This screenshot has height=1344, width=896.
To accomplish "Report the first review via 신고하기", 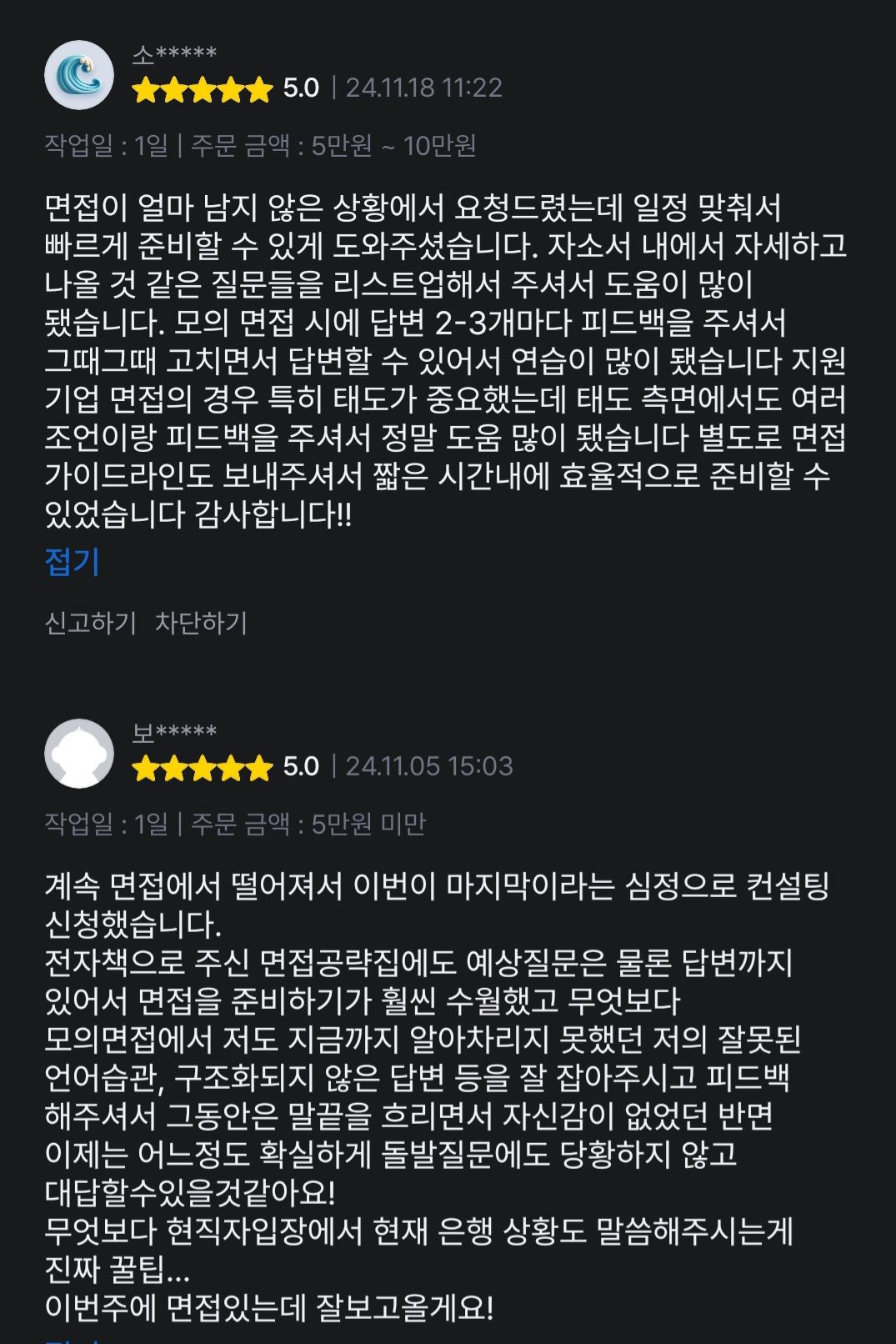I will (x=90, y=623).
